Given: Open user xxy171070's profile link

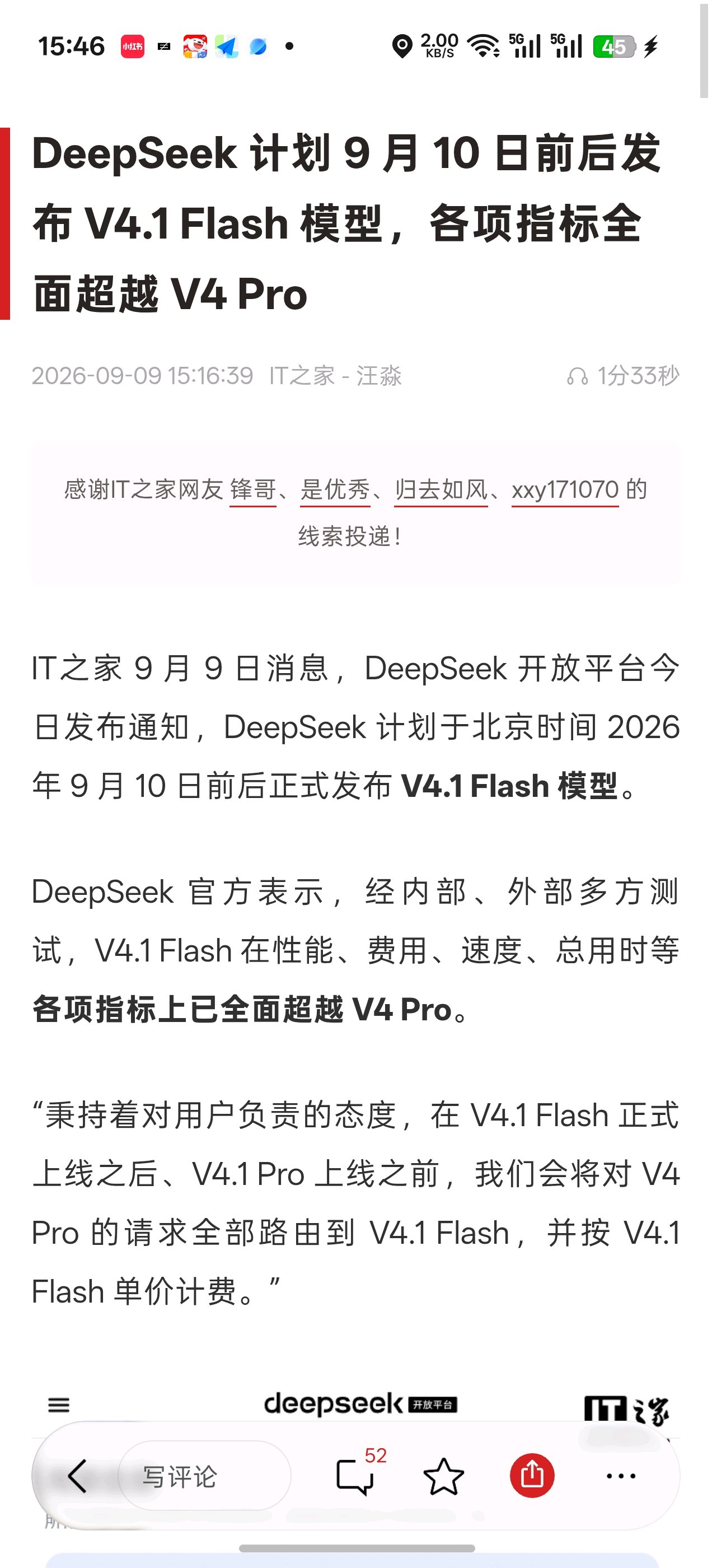Looking at the screenshot, I should click(565, 490).
